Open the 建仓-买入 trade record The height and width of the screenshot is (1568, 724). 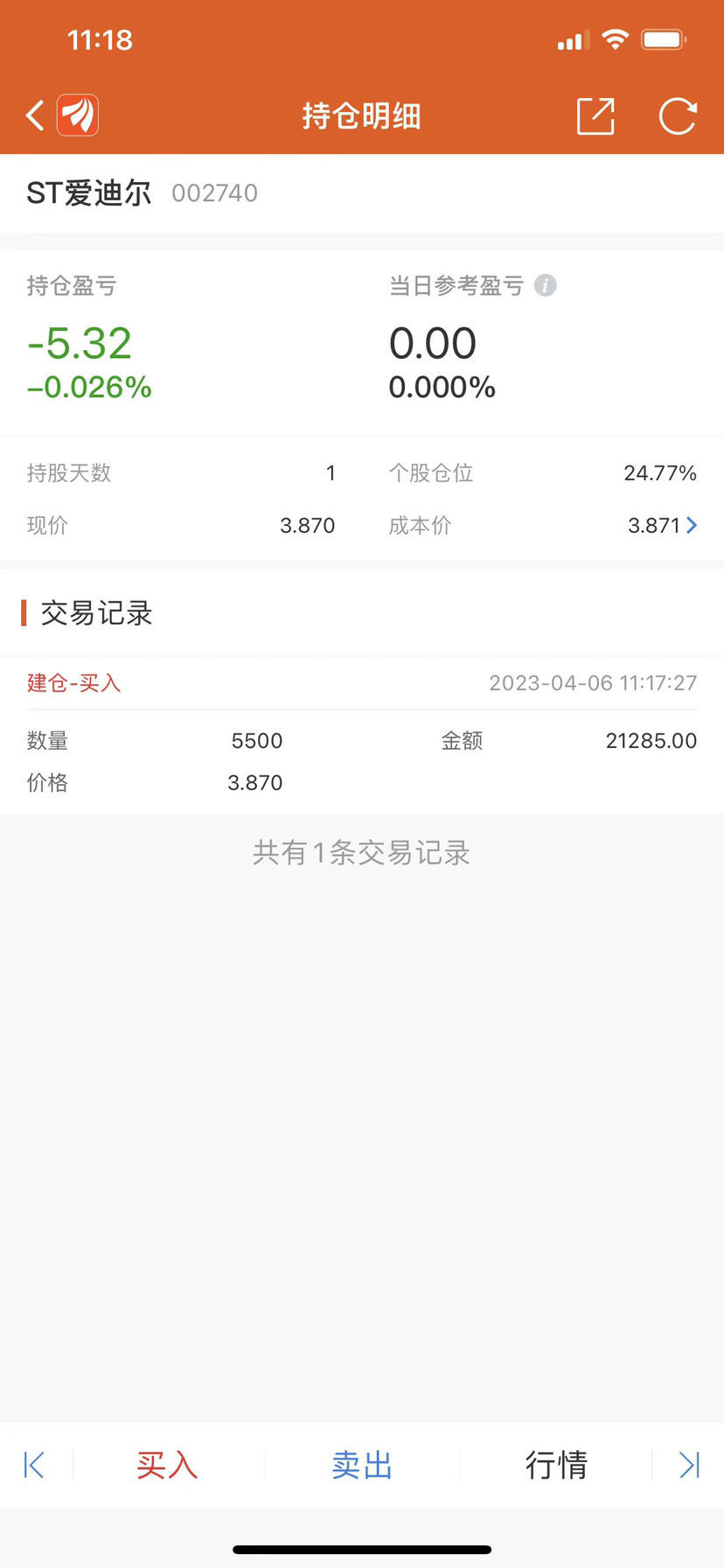tap(362, 735)
